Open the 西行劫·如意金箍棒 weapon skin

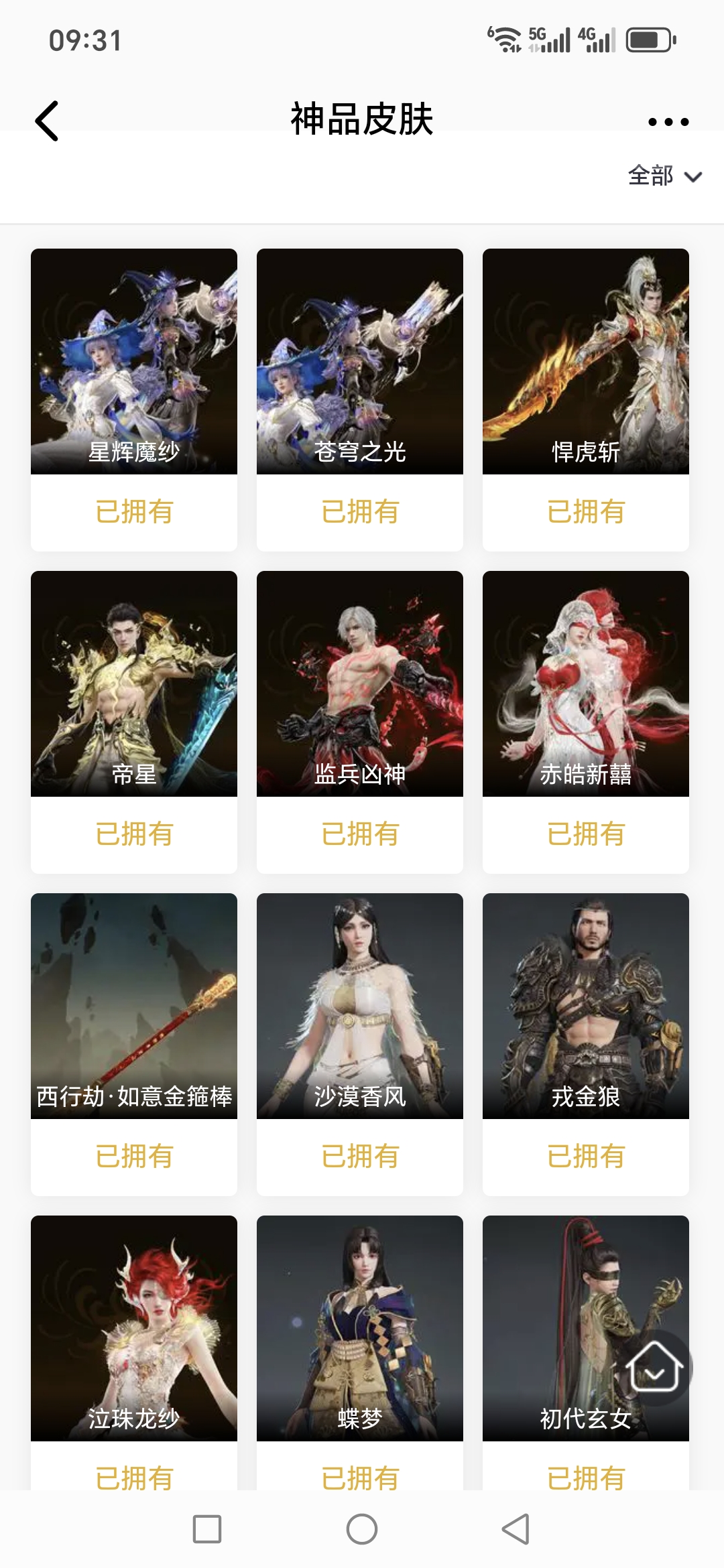(x=134, y=1005)
